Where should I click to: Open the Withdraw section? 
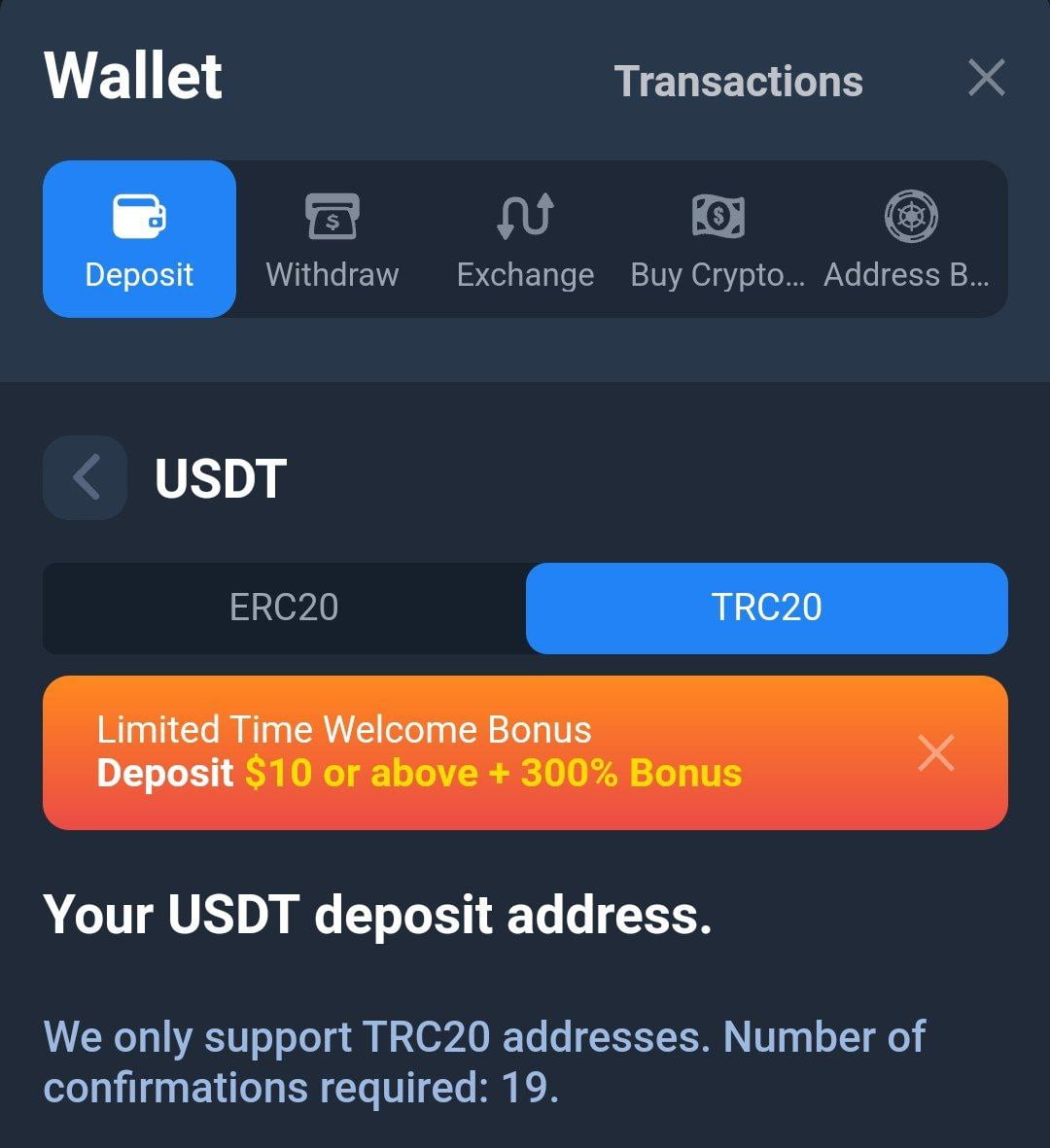pos(332,238)
